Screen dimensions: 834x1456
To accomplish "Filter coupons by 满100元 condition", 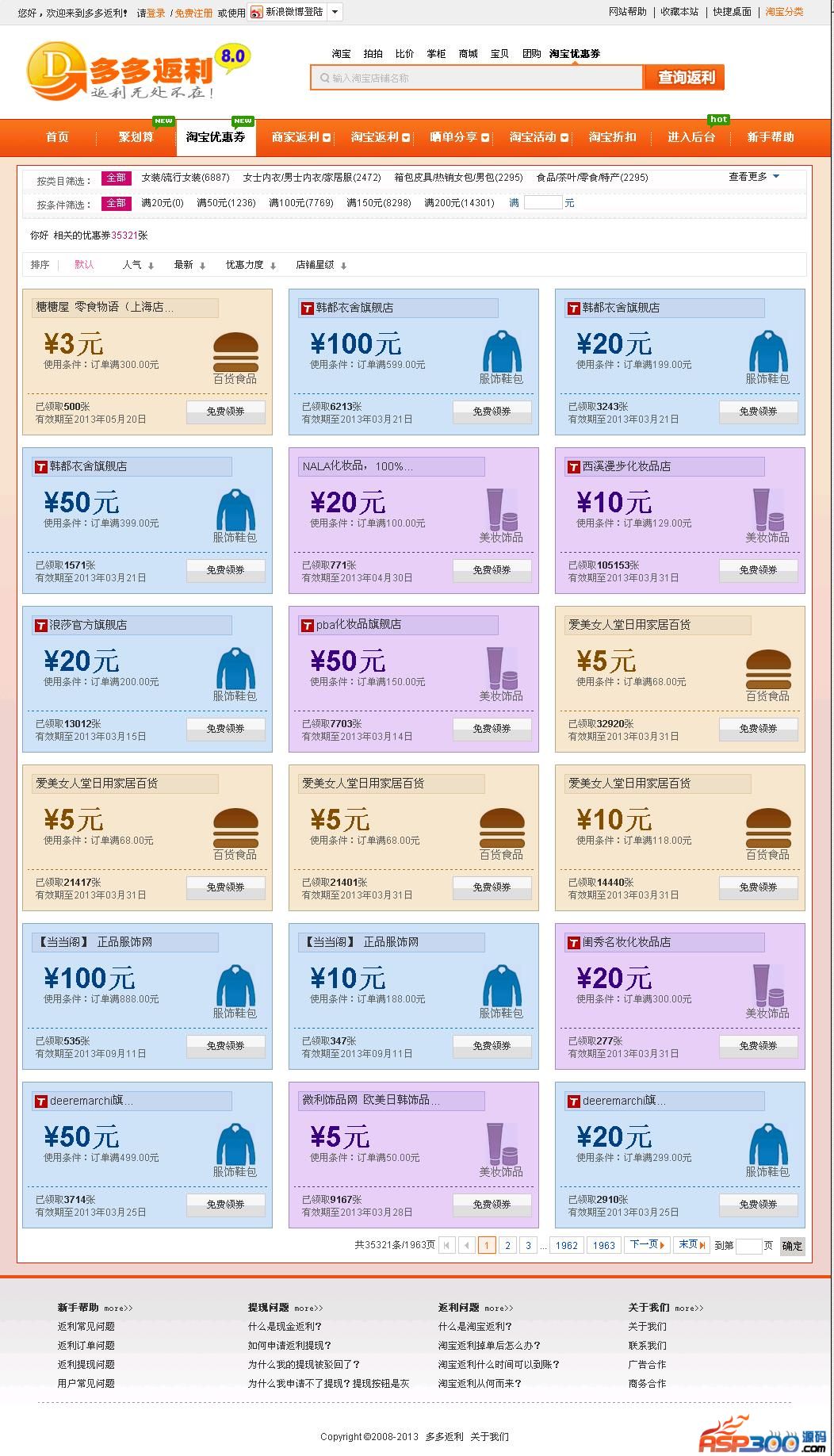I will (300, 203).
